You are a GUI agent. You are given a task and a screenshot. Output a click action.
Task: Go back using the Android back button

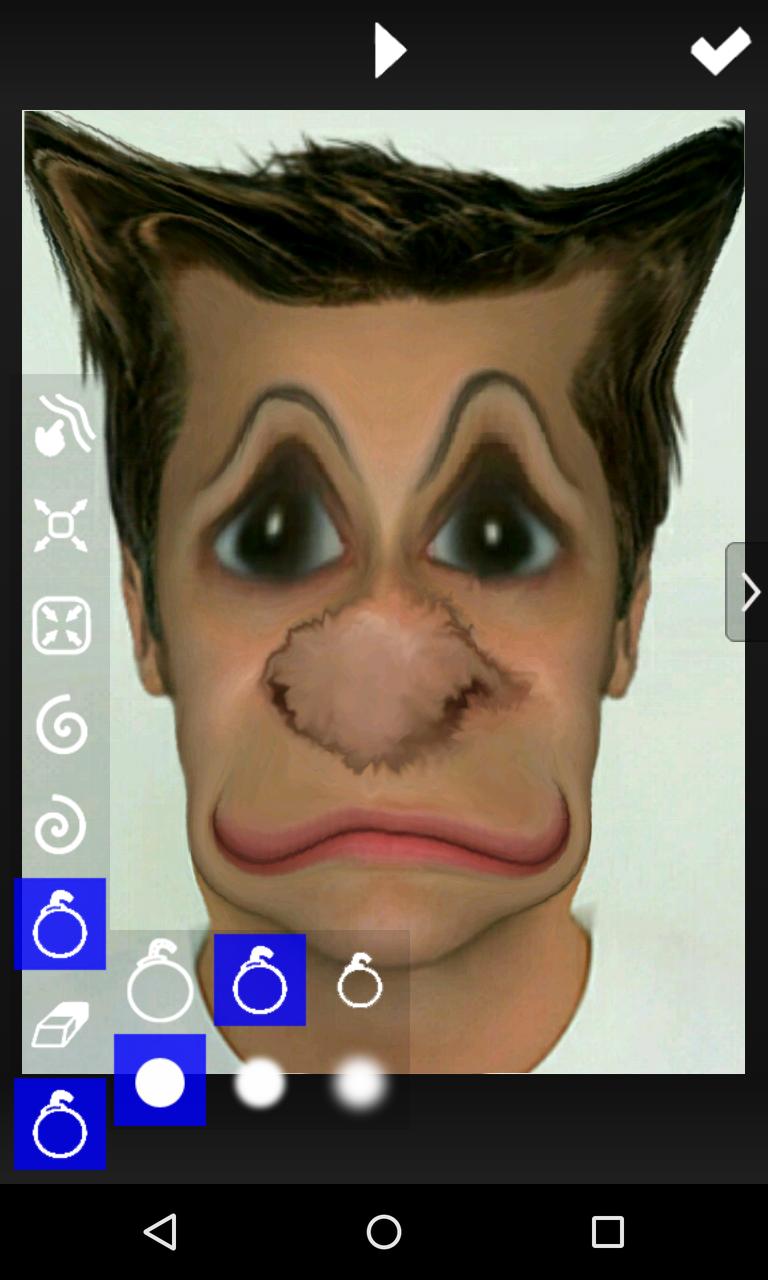point(160,1232)
